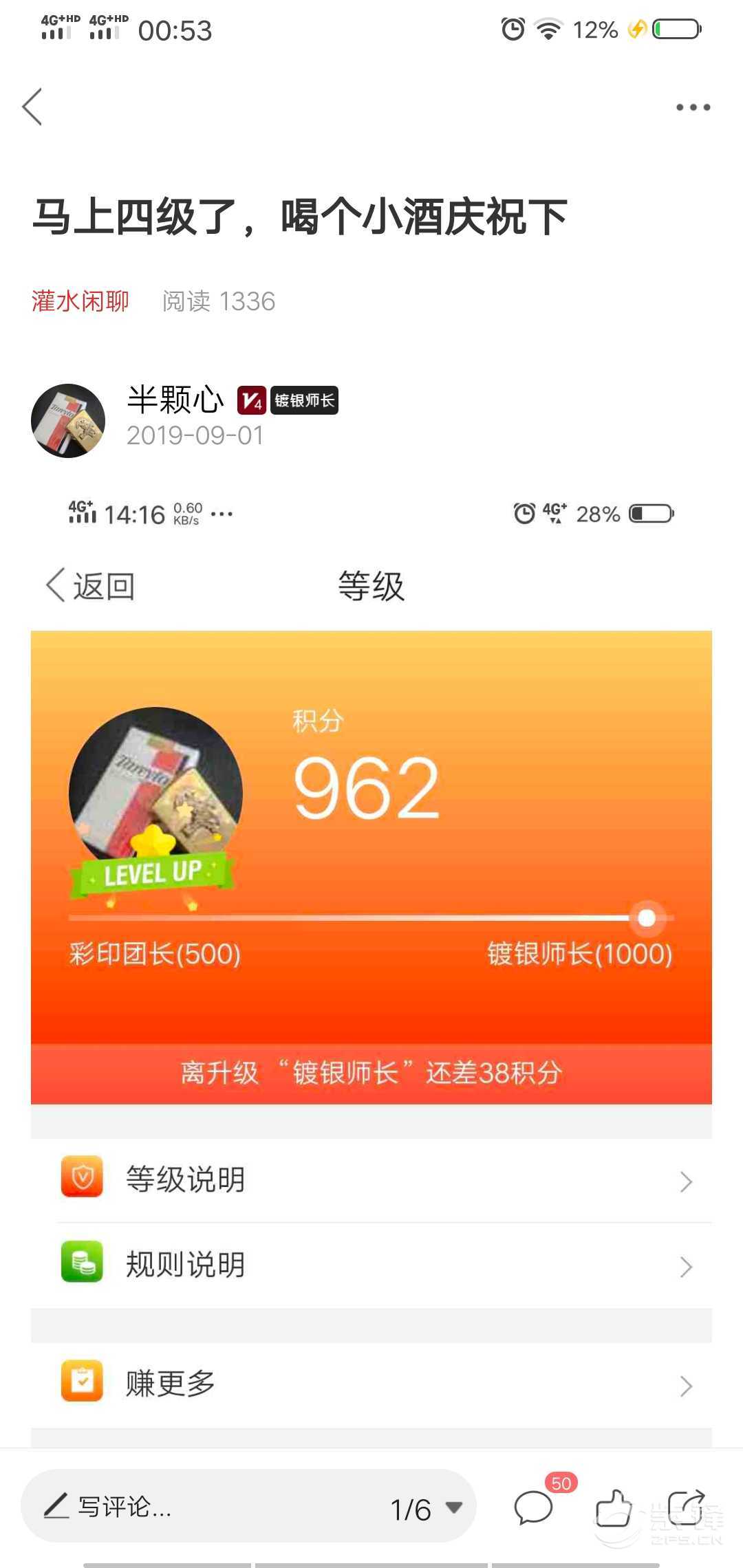Open the post's screenshot image
The image size is (743, 1568).
[x=371, y=894]
